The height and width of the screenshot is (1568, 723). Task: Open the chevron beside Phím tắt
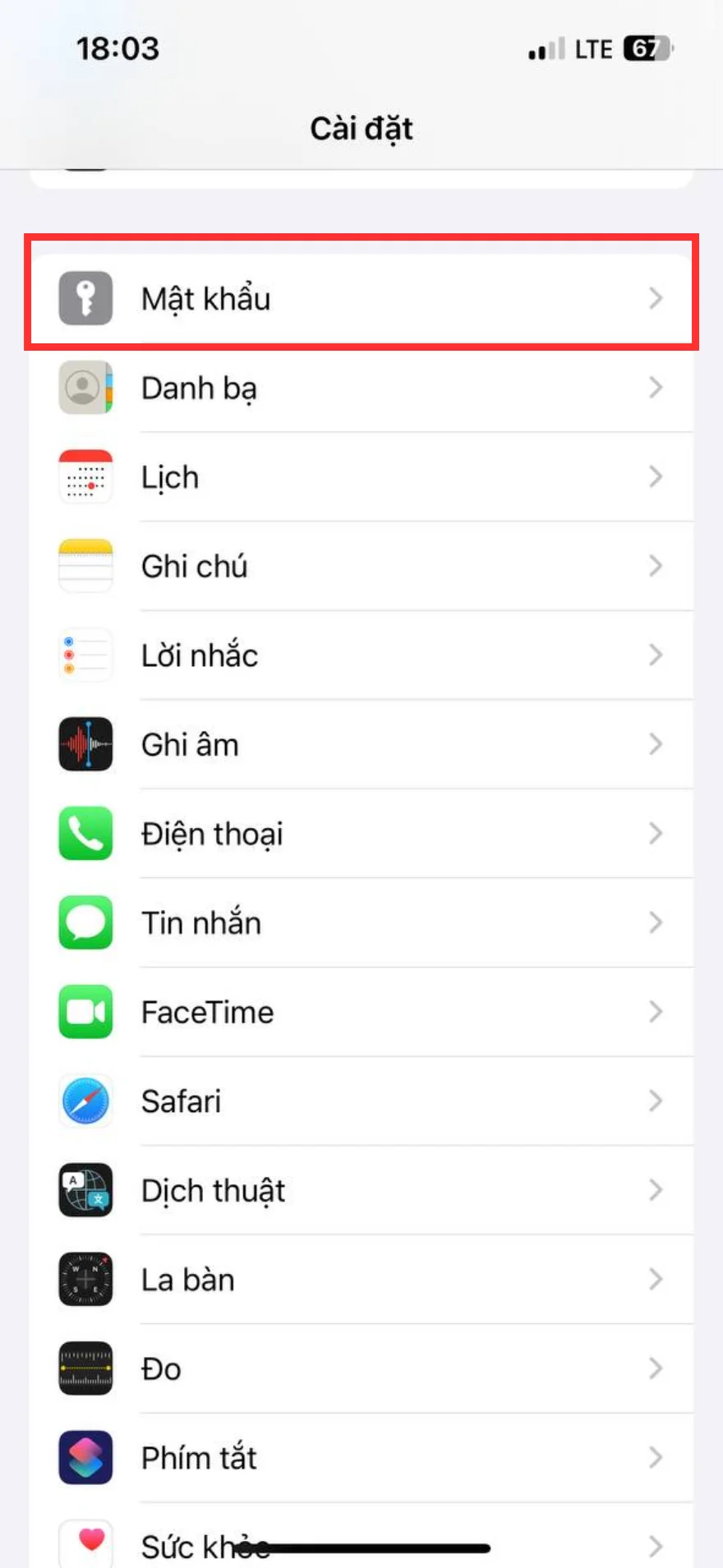[x=655, y=1457]
